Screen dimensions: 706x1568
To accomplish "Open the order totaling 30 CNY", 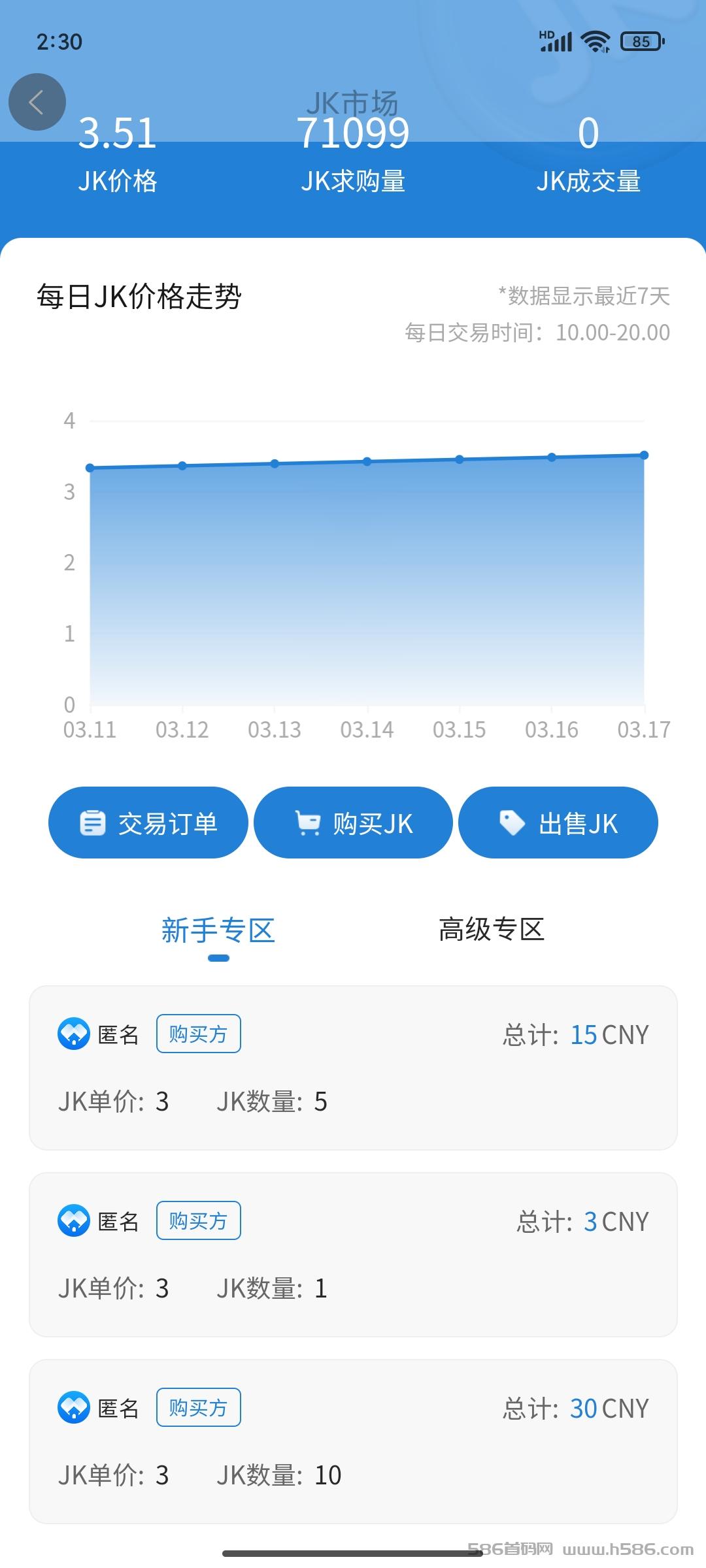I will coord(353,1441).
